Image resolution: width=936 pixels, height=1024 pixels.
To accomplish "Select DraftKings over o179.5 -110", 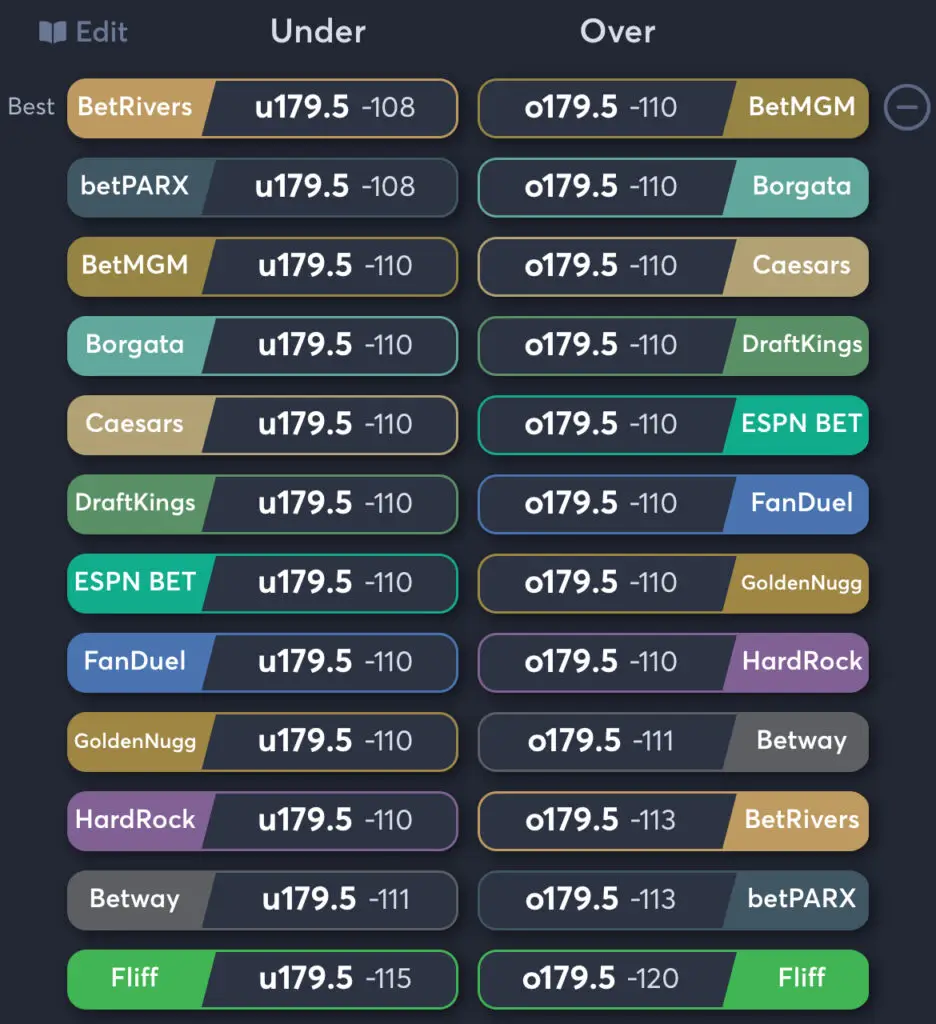I will [x=673, y=345].
